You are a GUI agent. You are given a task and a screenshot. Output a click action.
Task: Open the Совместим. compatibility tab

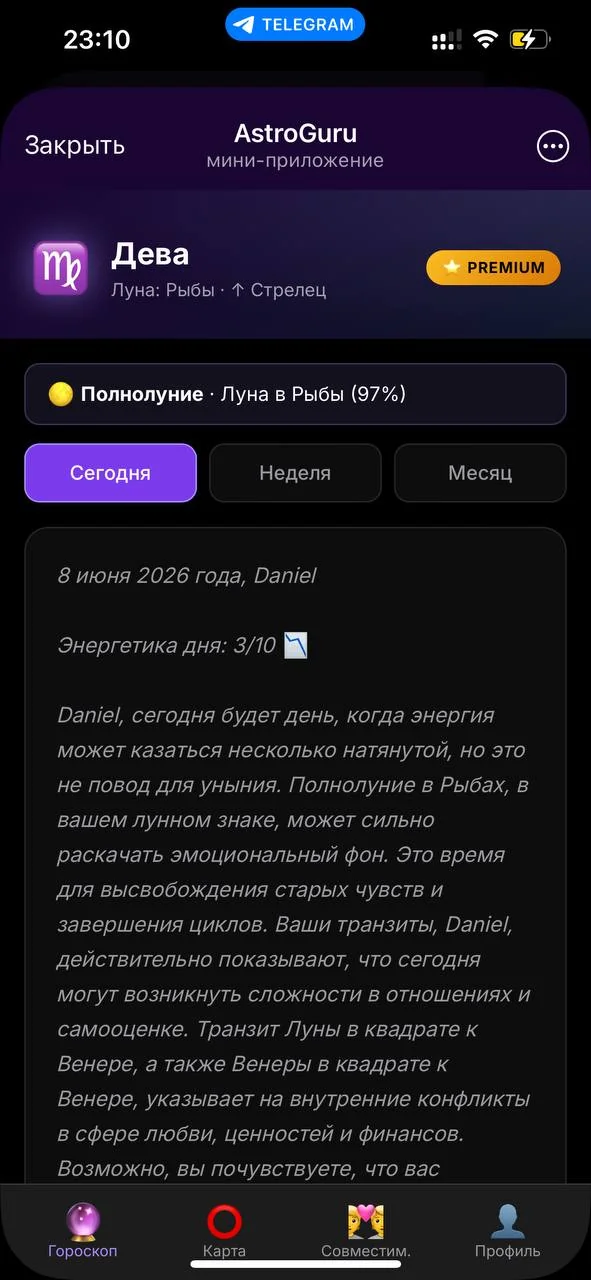[366, 1231]
